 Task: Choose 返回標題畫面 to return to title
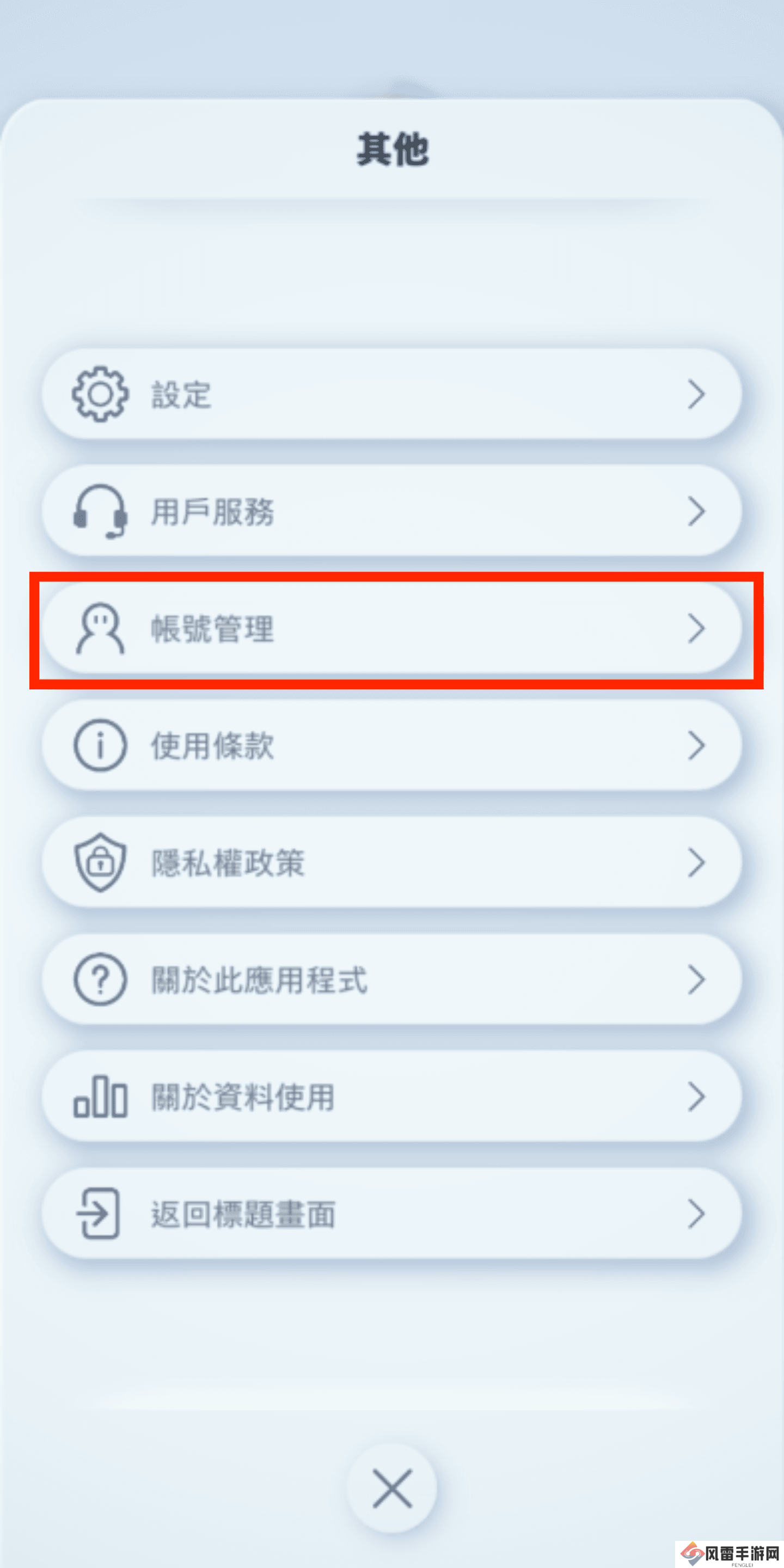(x=391, y=1214)
